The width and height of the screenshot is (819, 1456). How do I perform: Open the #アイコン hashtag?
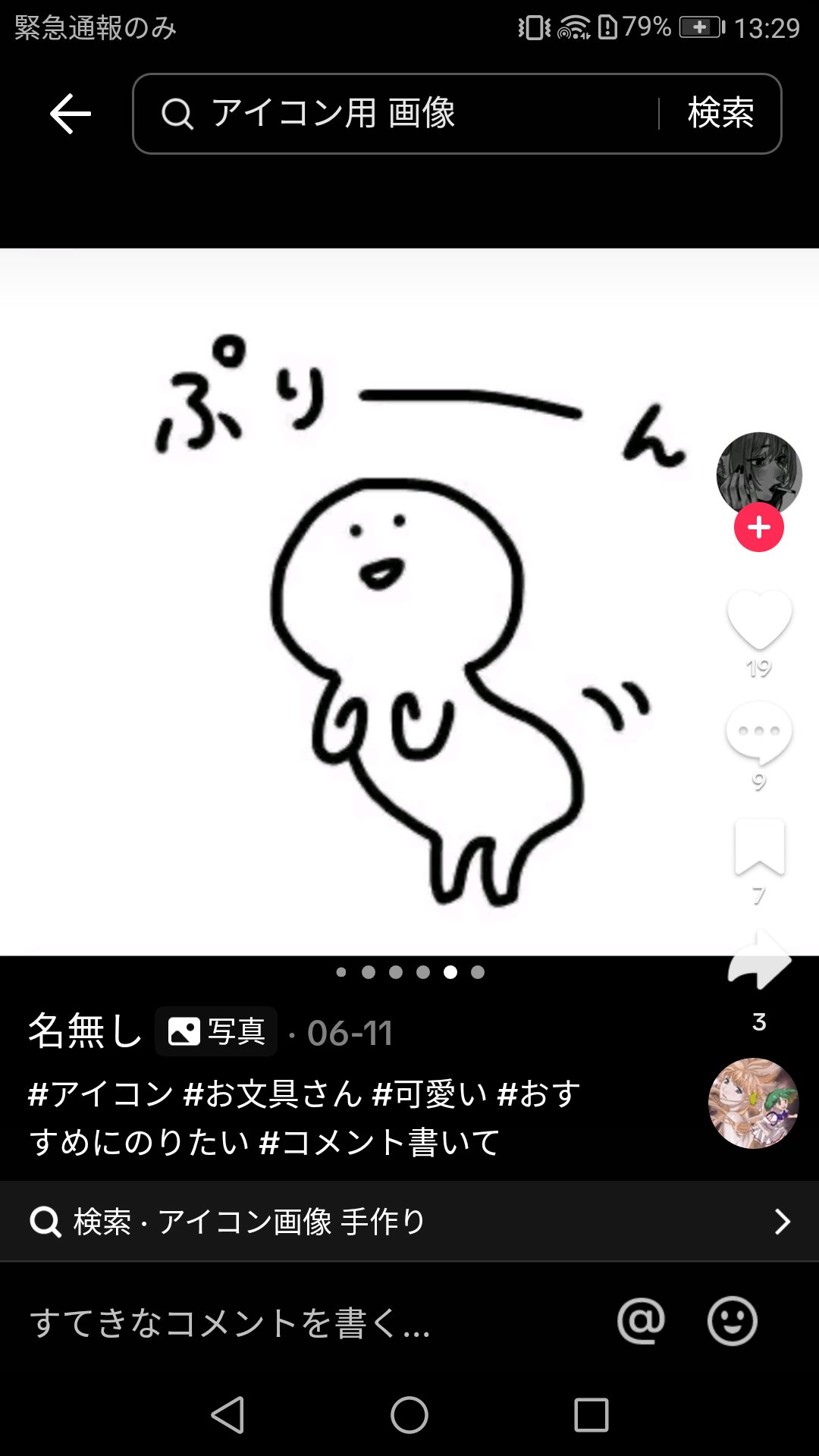(x=101, y=1094)
